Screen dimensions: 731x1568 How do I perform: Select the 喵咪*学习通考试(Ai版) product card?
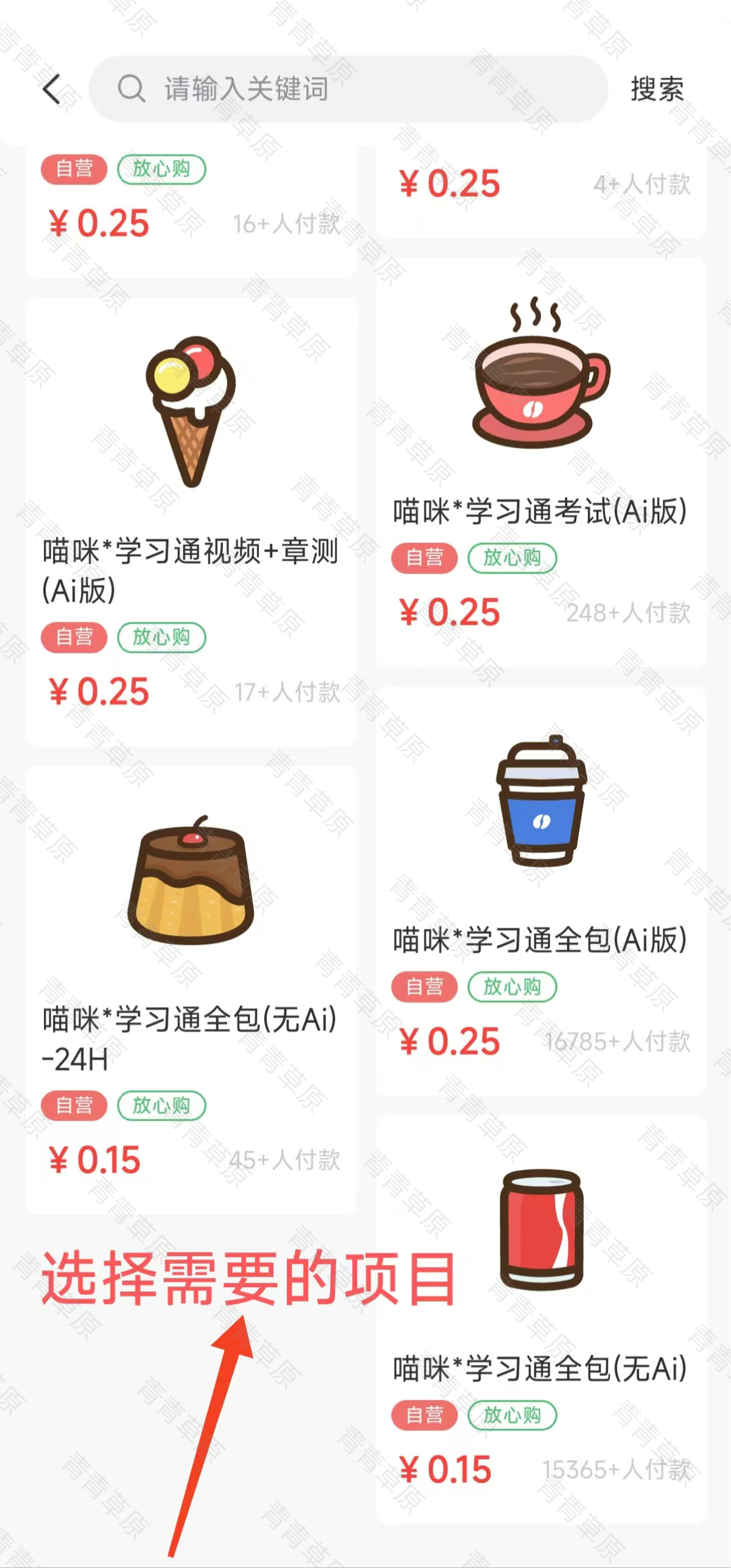(x=541, y=462)
